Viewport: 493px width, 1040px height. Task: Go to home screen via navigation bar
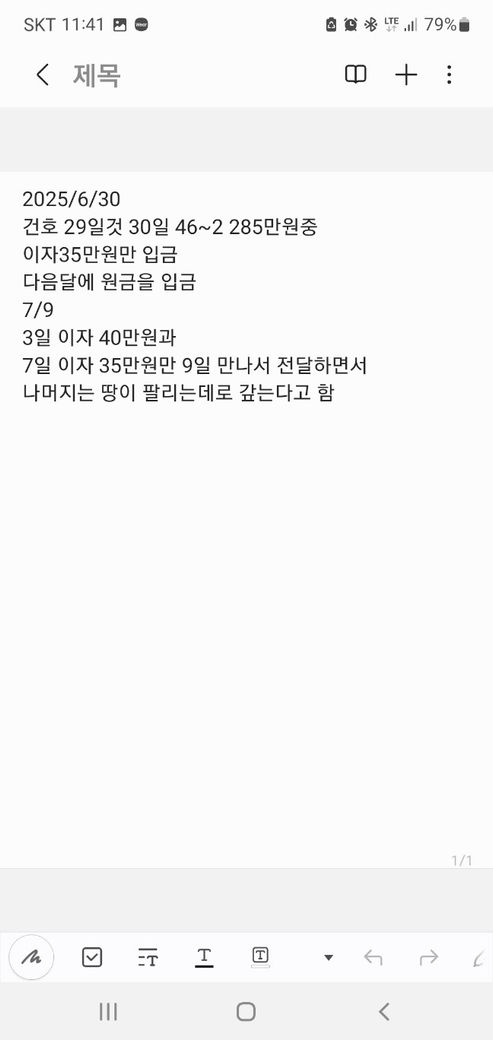(x=246, y=1011)
